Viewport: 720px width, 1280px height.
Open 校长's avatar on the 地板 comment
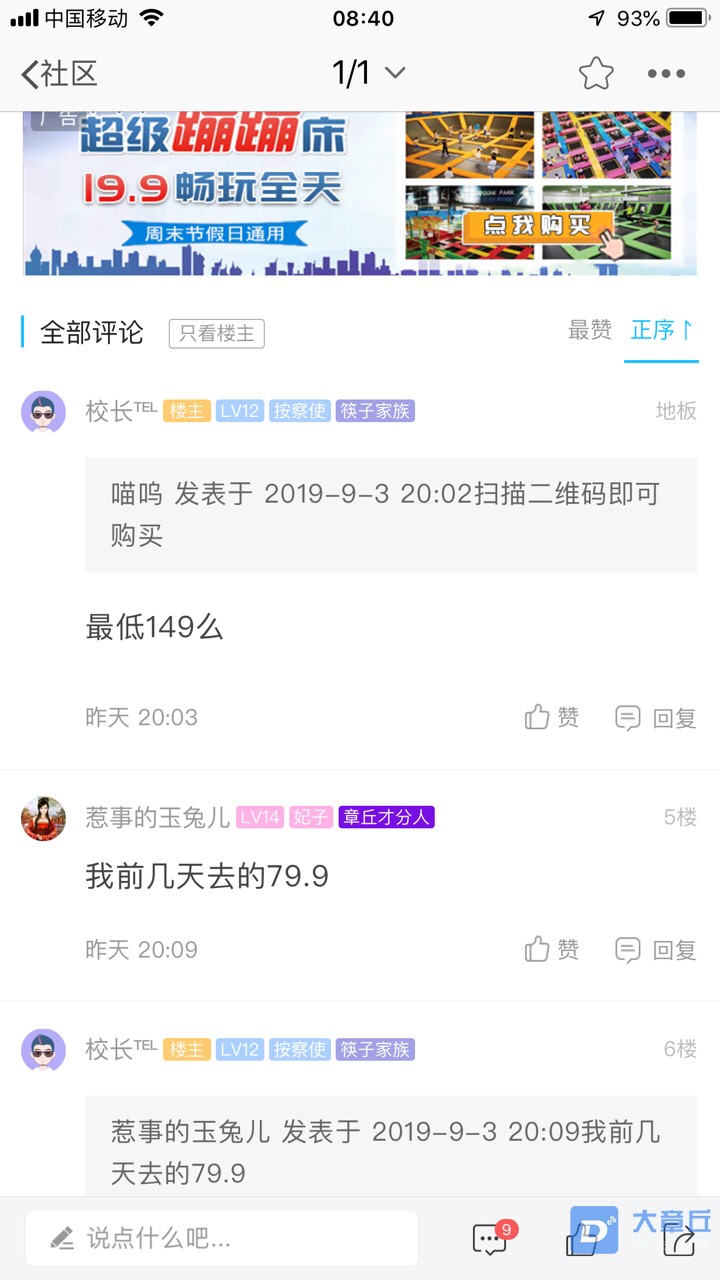[43, 411]
